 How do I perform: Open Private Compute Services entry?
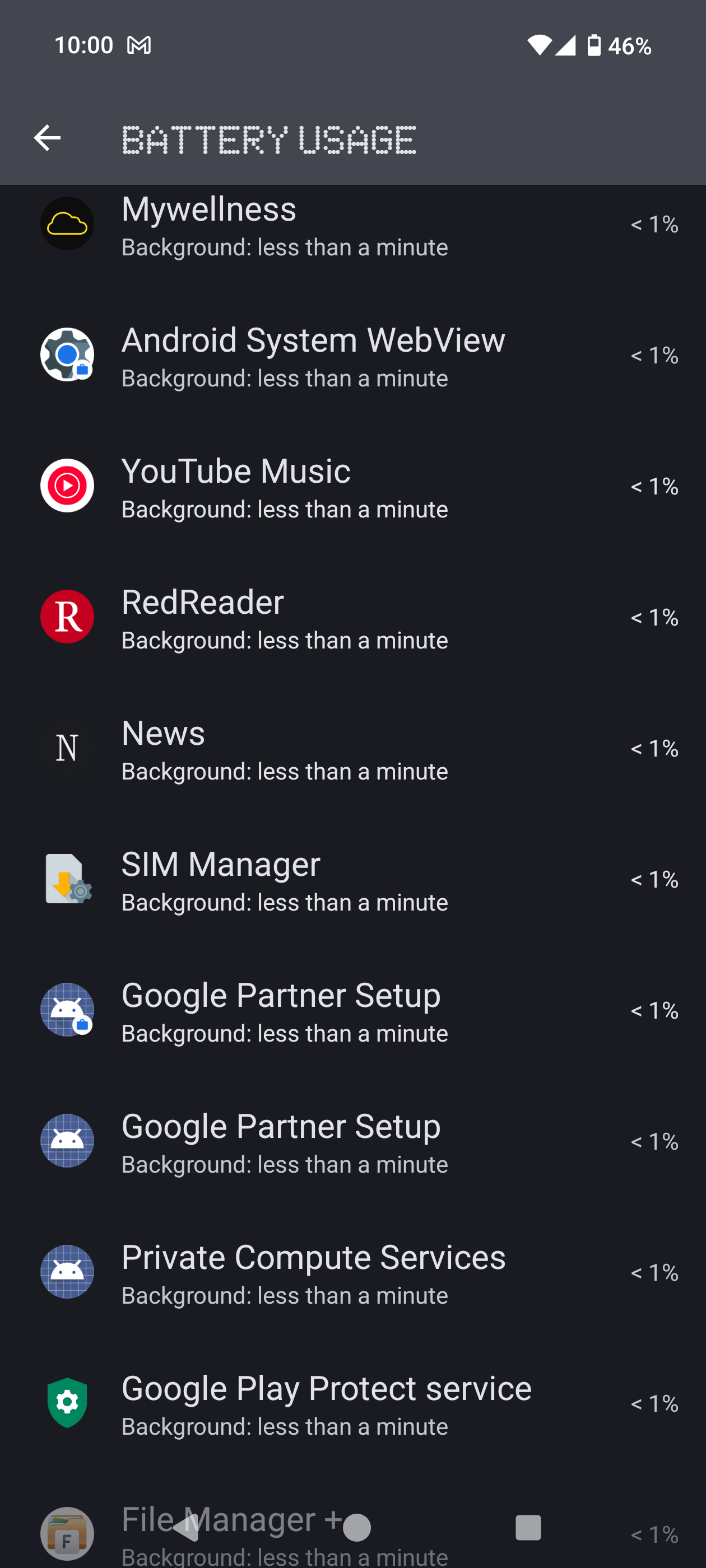click(x=352, y=1272)
